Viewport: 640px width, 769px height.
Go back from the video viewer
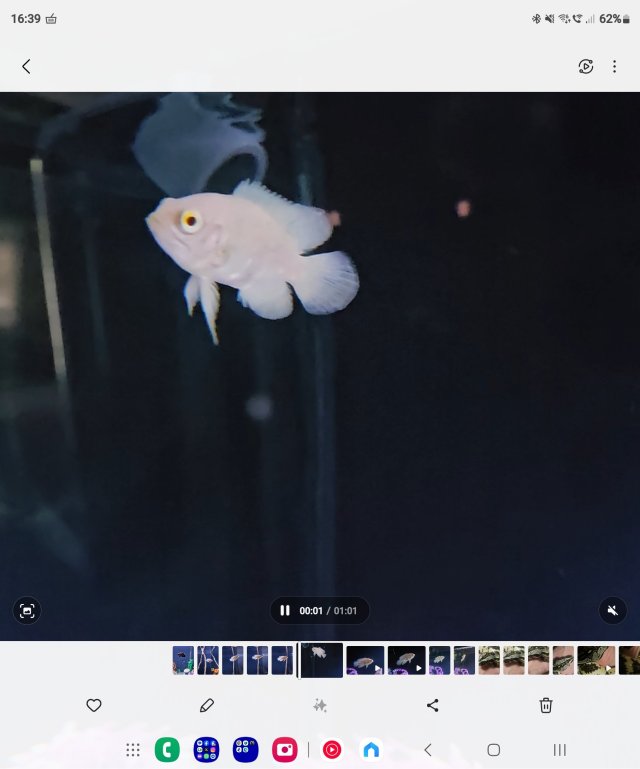pos(26,66)
